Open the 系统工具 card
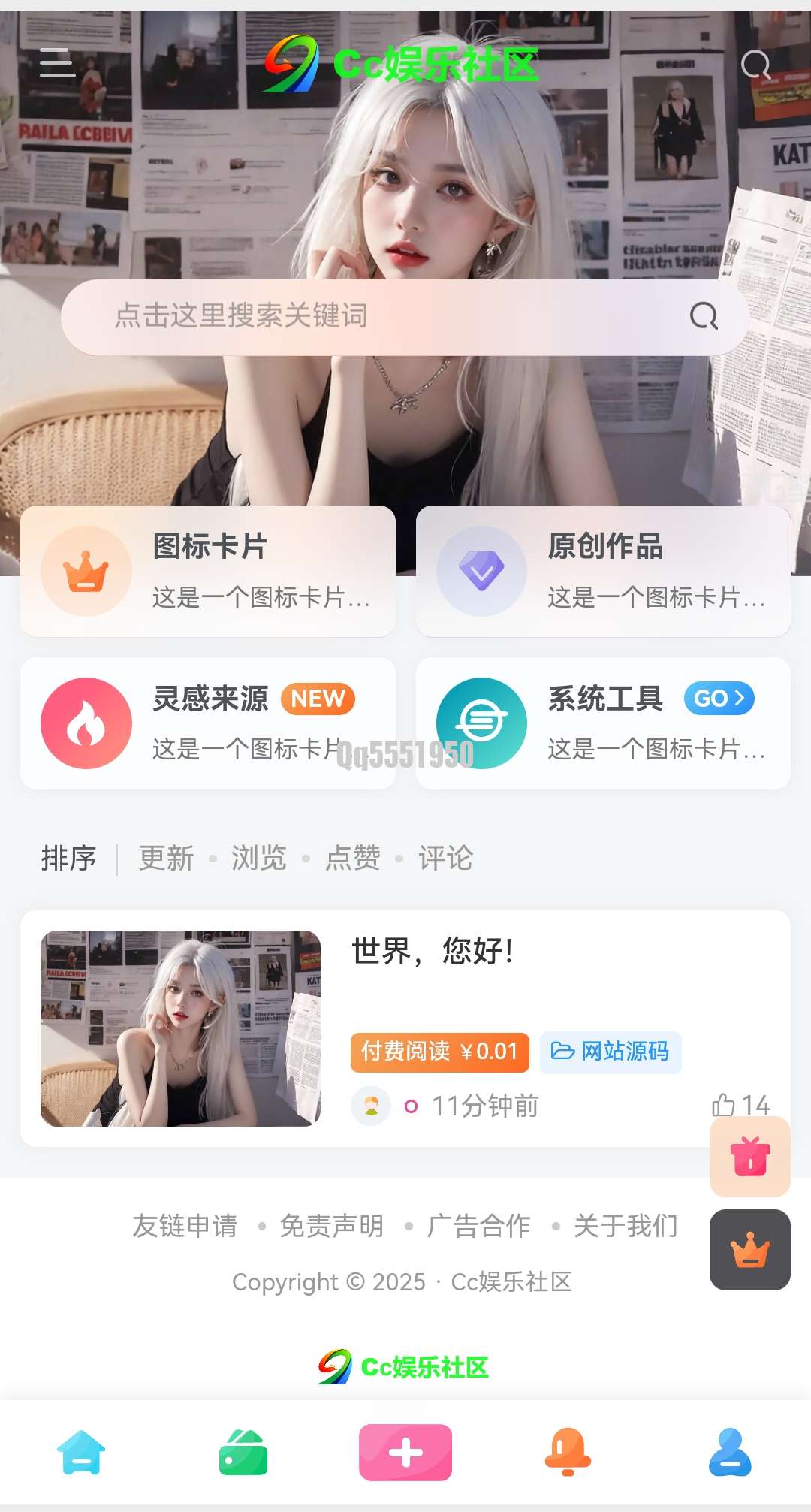 coord(603,723)
